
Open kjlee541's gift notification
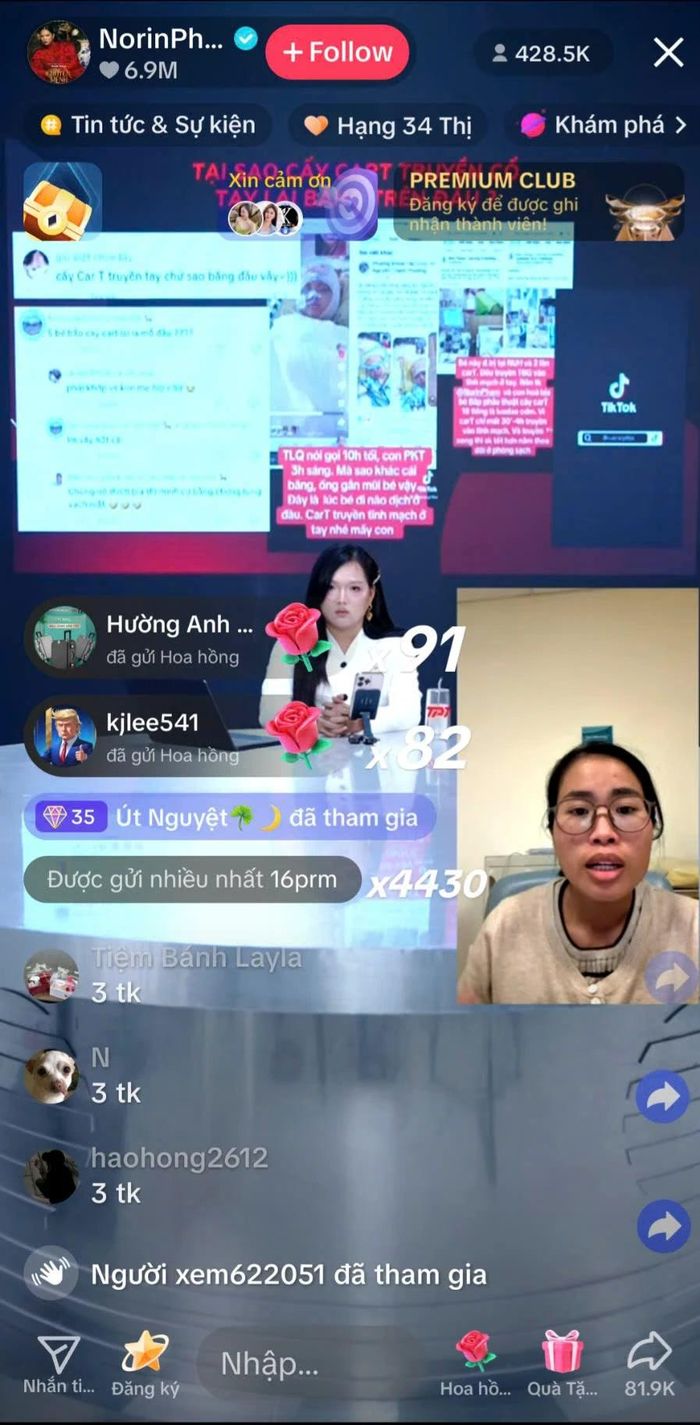pyautogui.click(x=150, y=737)
